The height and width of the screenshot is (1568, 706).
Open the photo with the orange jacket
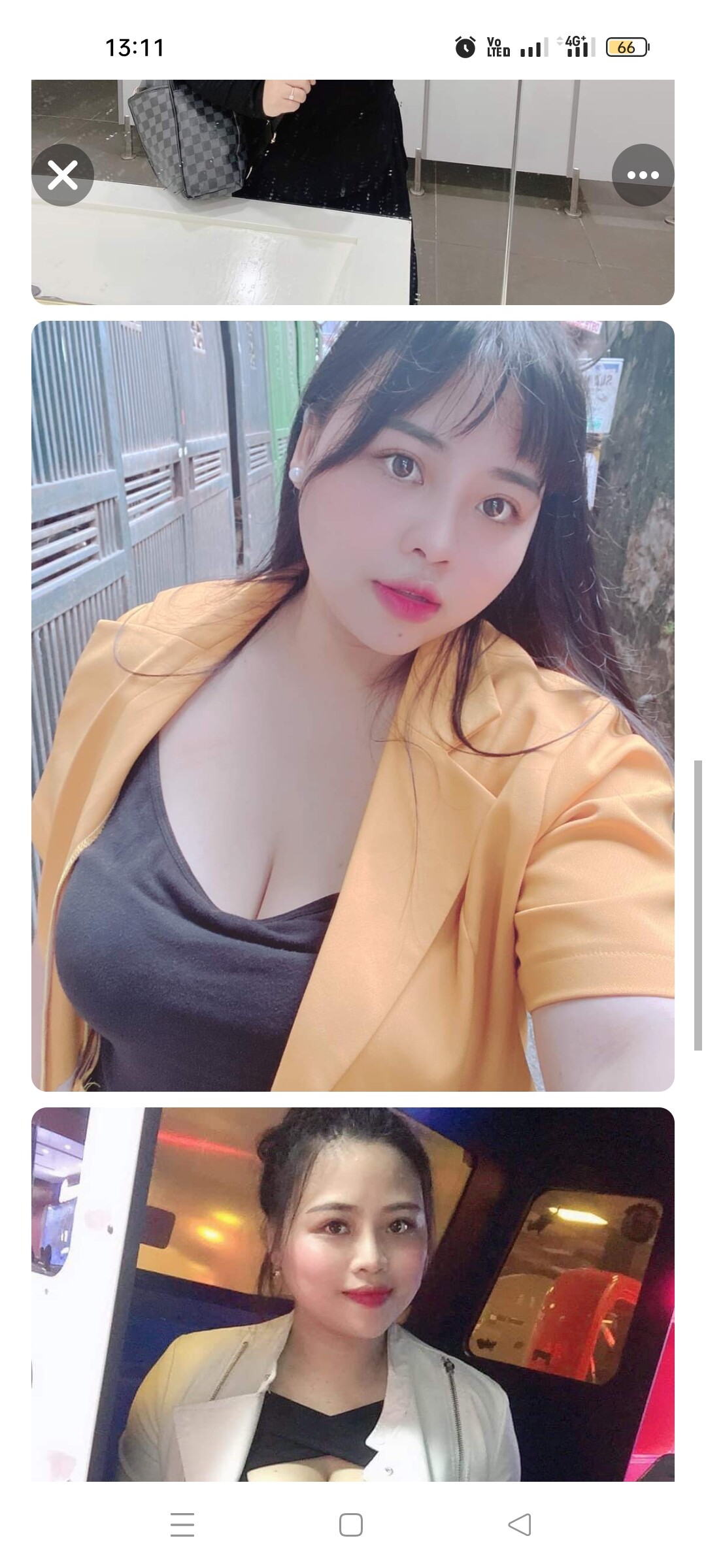(353, 706)
